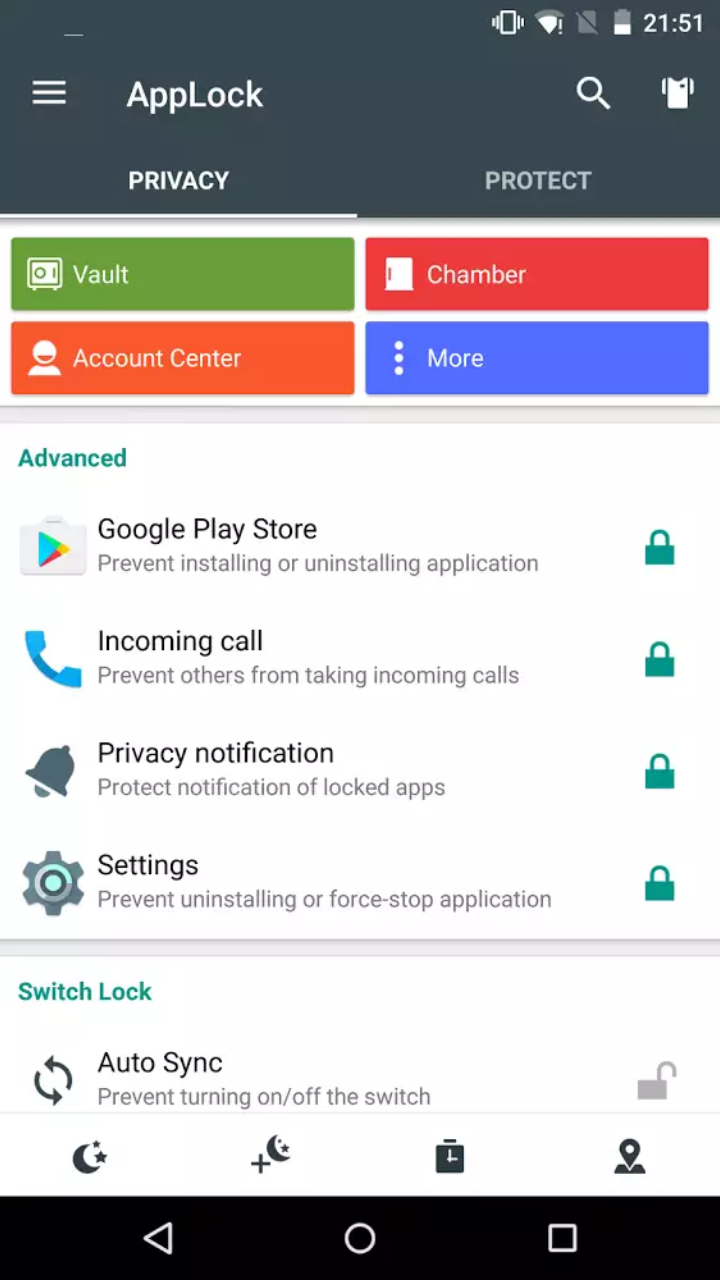
Task: Tap the Google Play Store app icon
Action: tap(52, 545)
